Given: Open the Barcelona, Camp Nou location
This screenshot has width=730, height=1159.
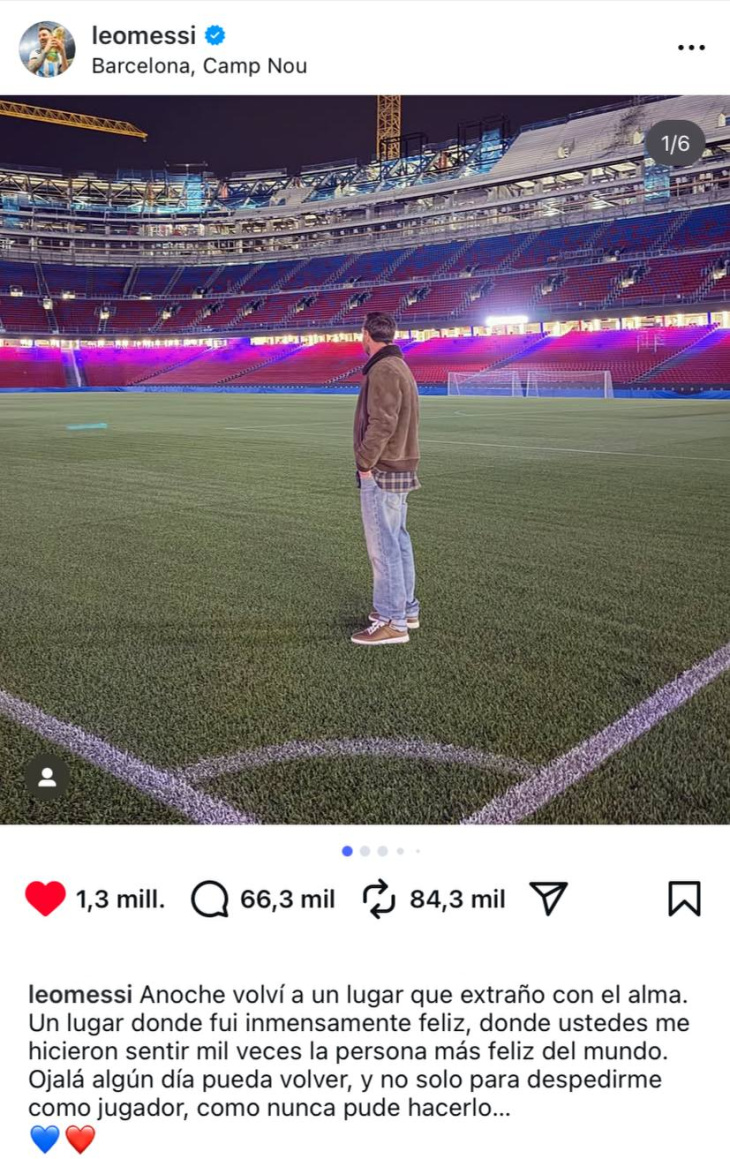Looking at the screenshot, I should point(199,66).
